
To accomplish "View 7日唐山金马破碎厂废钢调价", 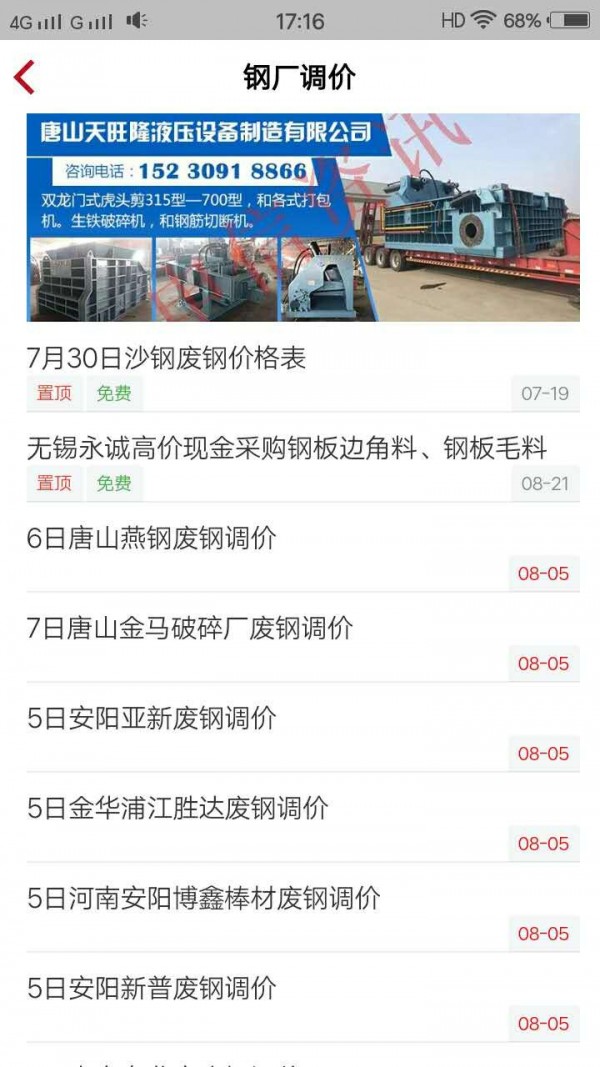I will pyautogui.click(x=190, y=628).
